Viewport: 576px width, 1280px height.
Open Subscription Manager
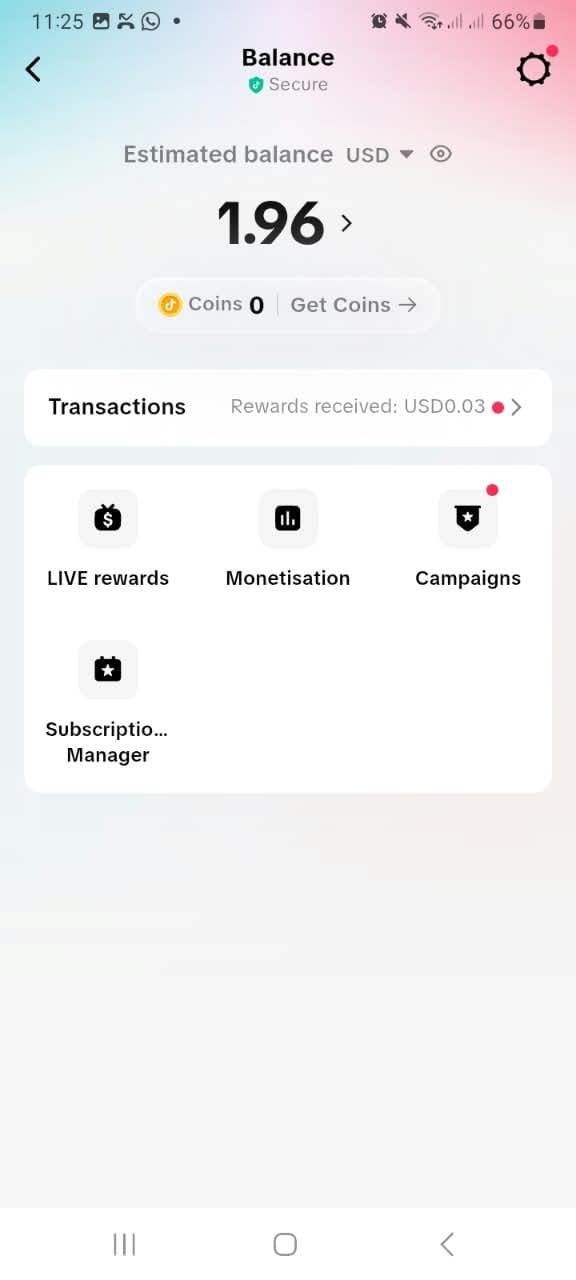pyautogui.click(x=108, y=703)
